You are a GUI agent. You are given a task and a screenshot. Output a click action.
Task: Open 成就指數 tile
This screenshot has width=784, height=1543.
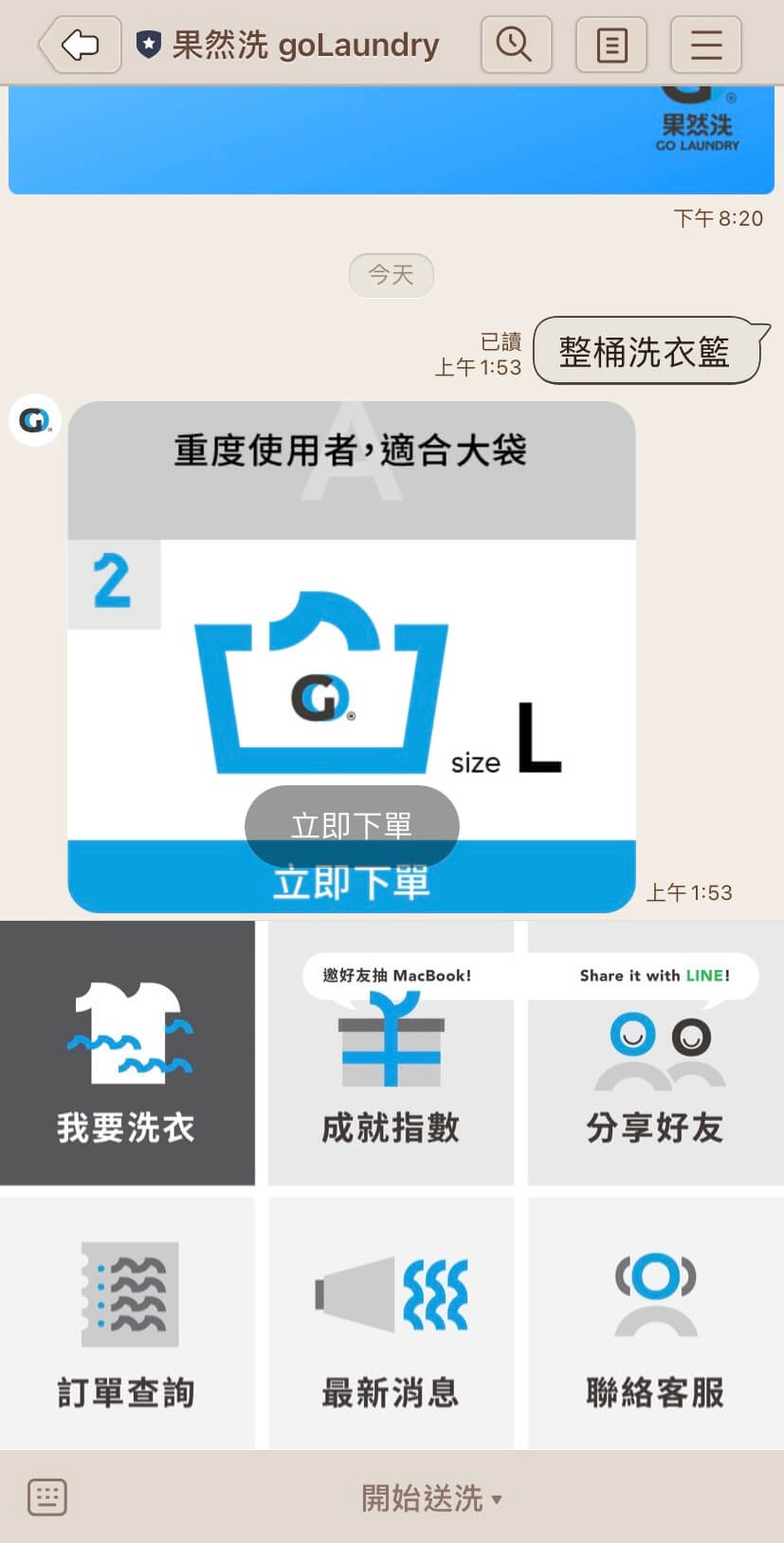[391, 1053]
